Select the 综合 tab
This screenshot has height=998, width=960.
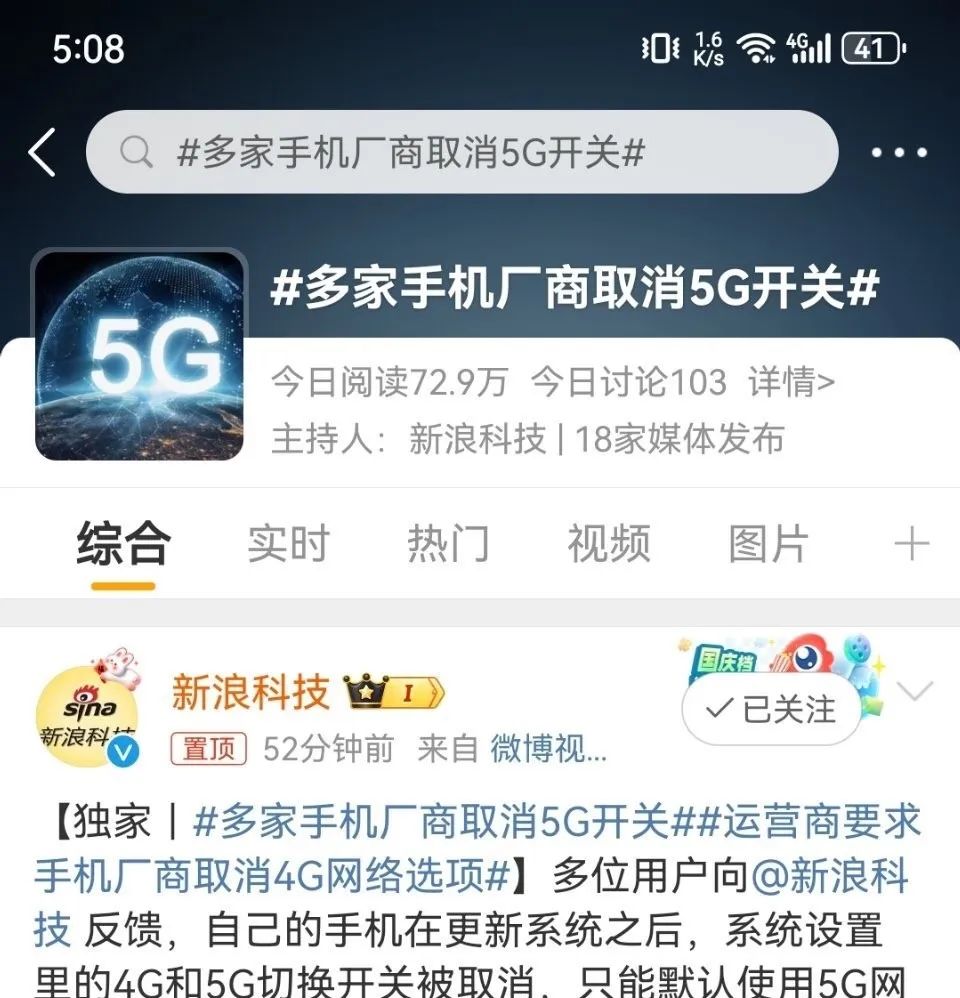pos(123,544)
